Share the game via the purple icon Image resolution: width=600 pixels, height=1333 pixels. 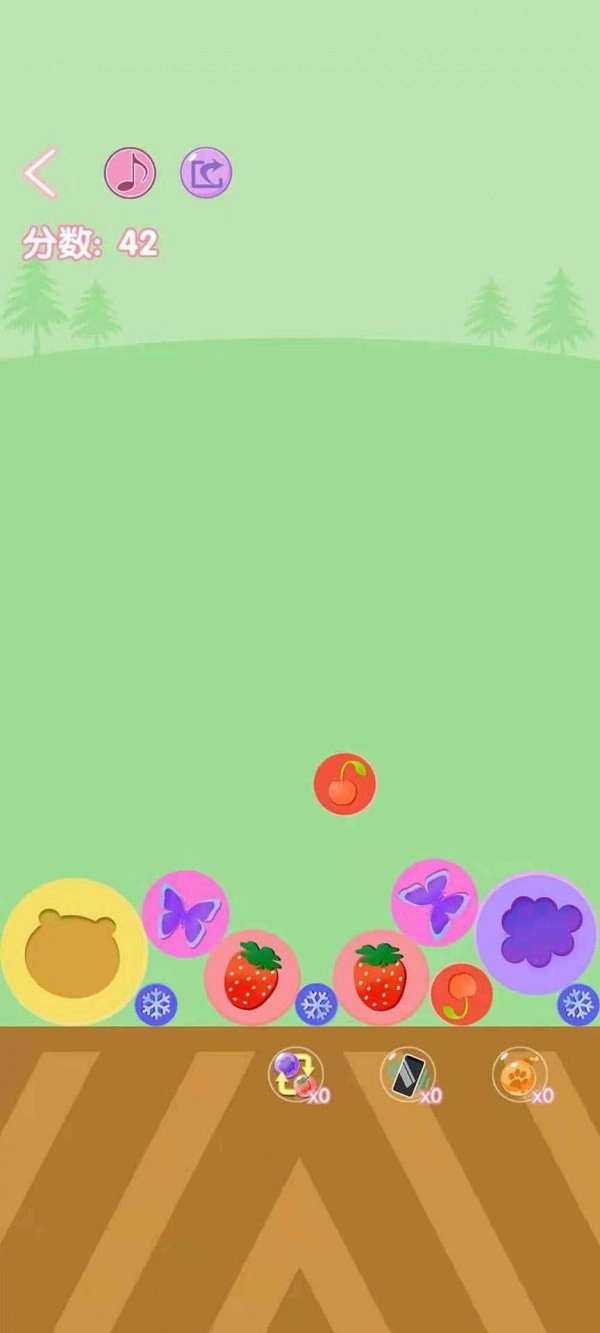click(206, 173)
